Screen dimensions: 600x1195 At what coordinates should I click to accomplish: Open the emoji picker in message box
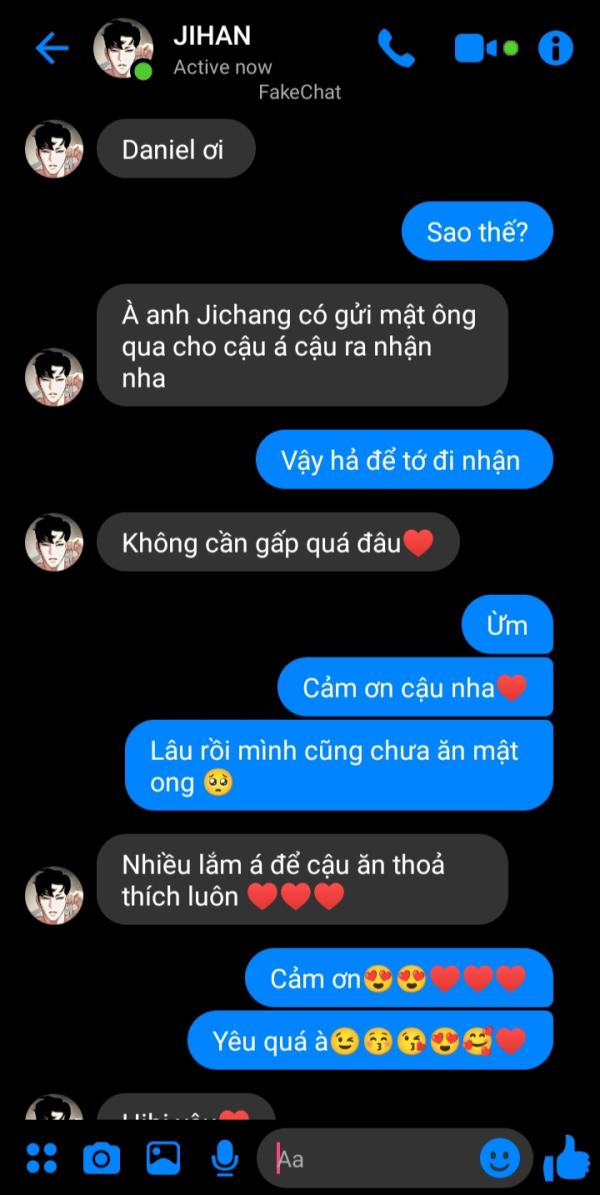(500, 1159)
